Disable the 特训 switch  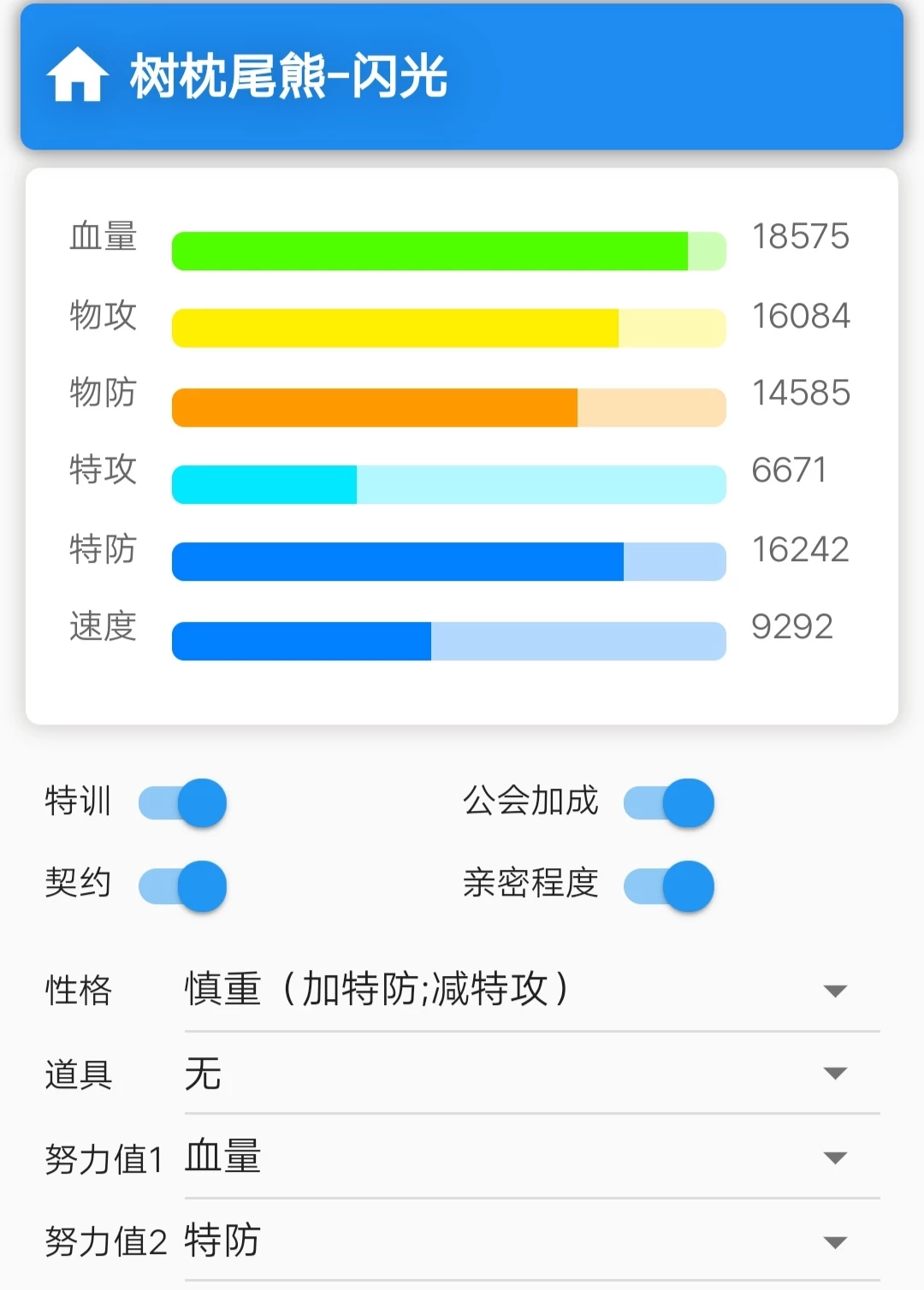tap(183, 802)
